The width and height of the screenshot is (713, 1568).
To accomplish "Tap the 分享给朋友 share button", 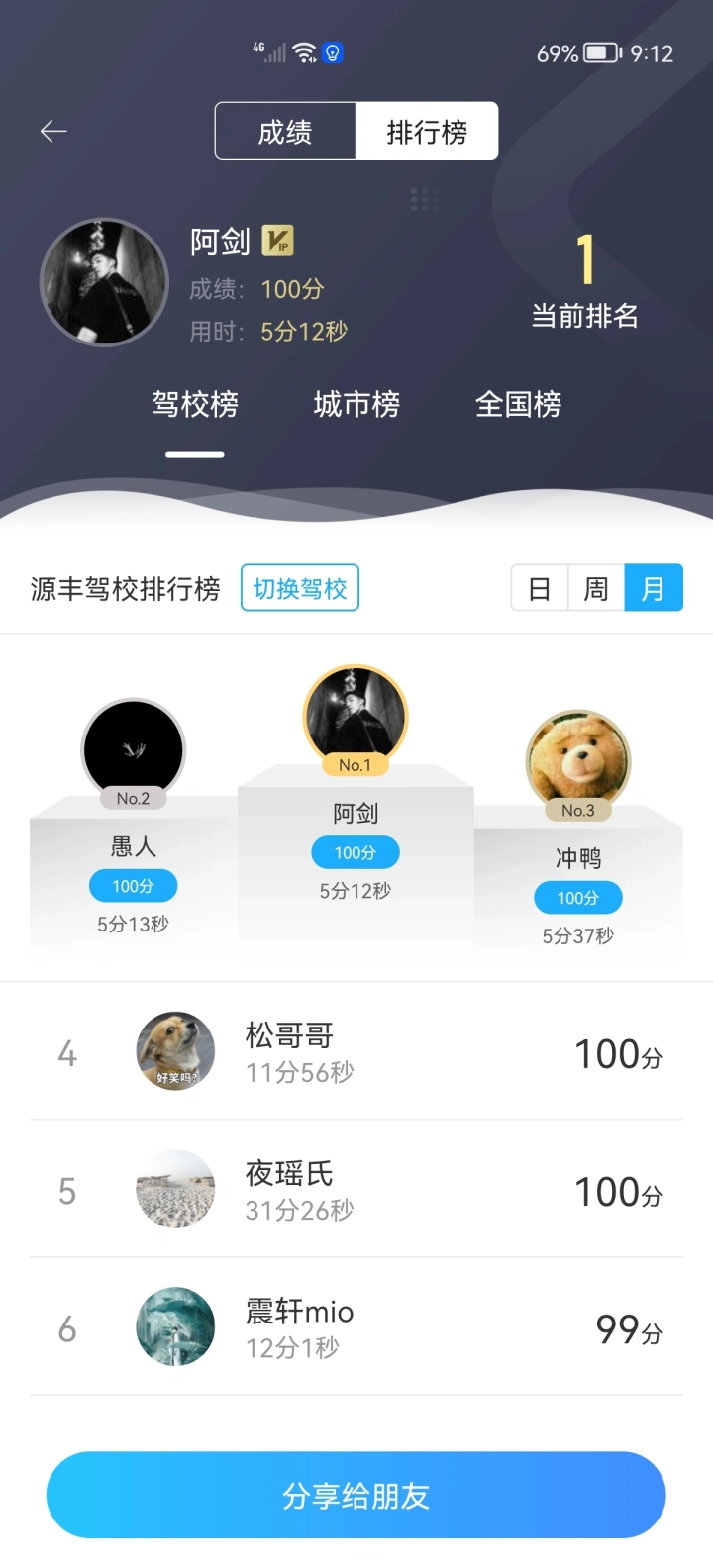I will point(356,1495).
